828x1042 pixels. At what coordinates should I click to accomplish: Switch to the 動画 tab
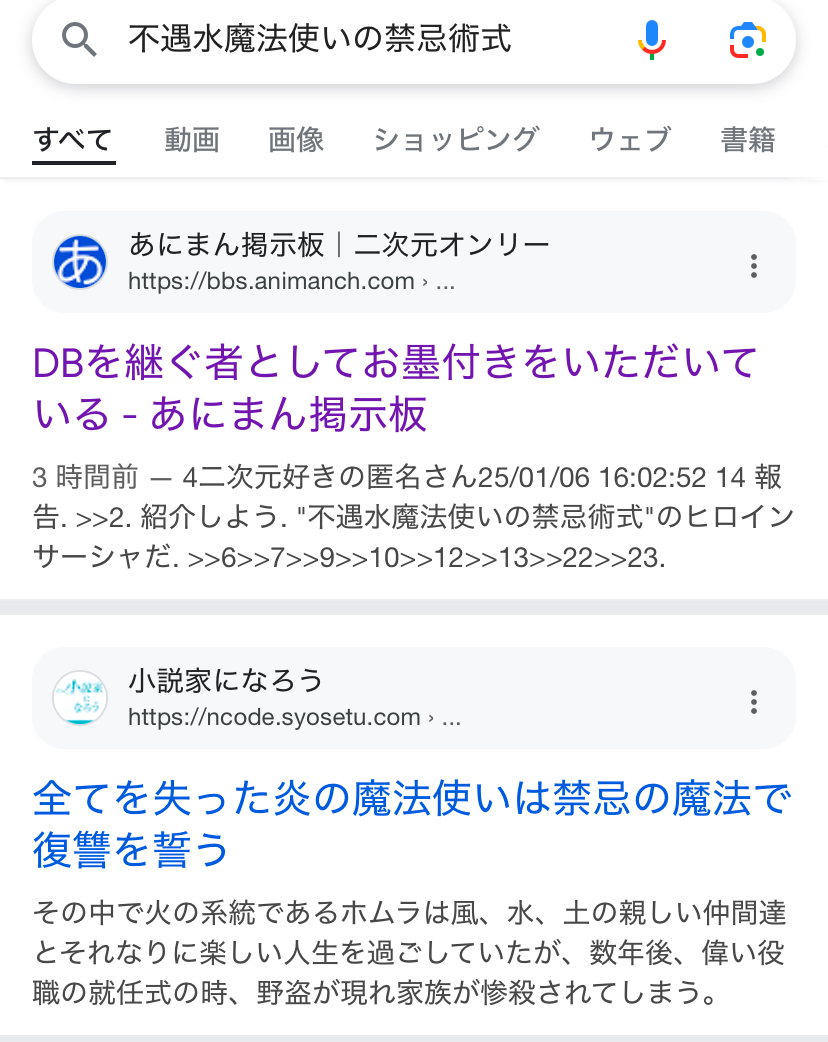(x=192, y=140)
